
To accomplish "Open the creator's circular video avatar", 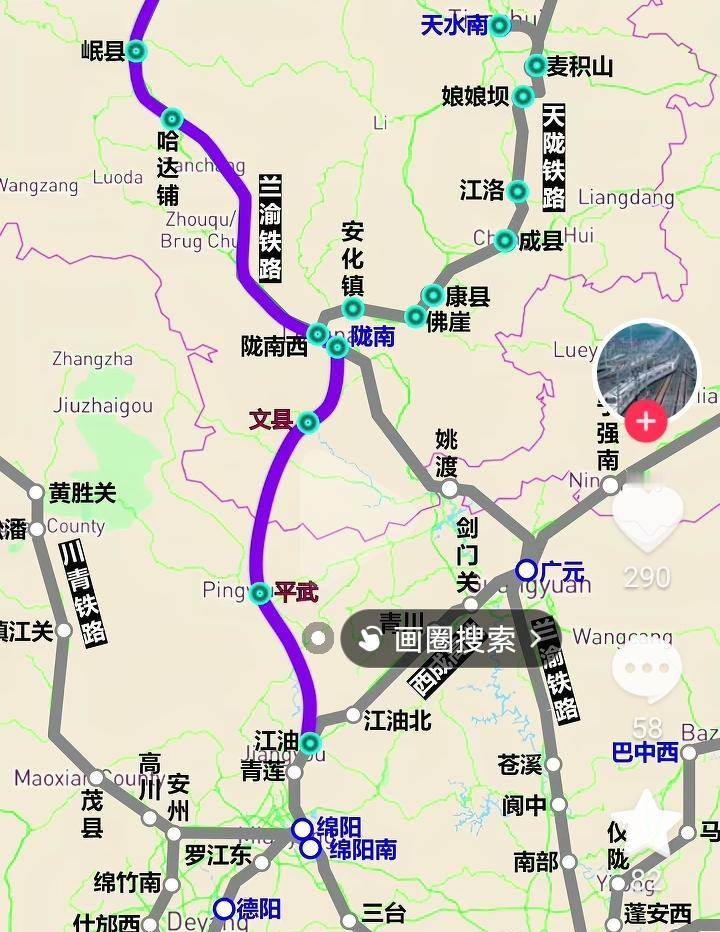I will [649, 371].
